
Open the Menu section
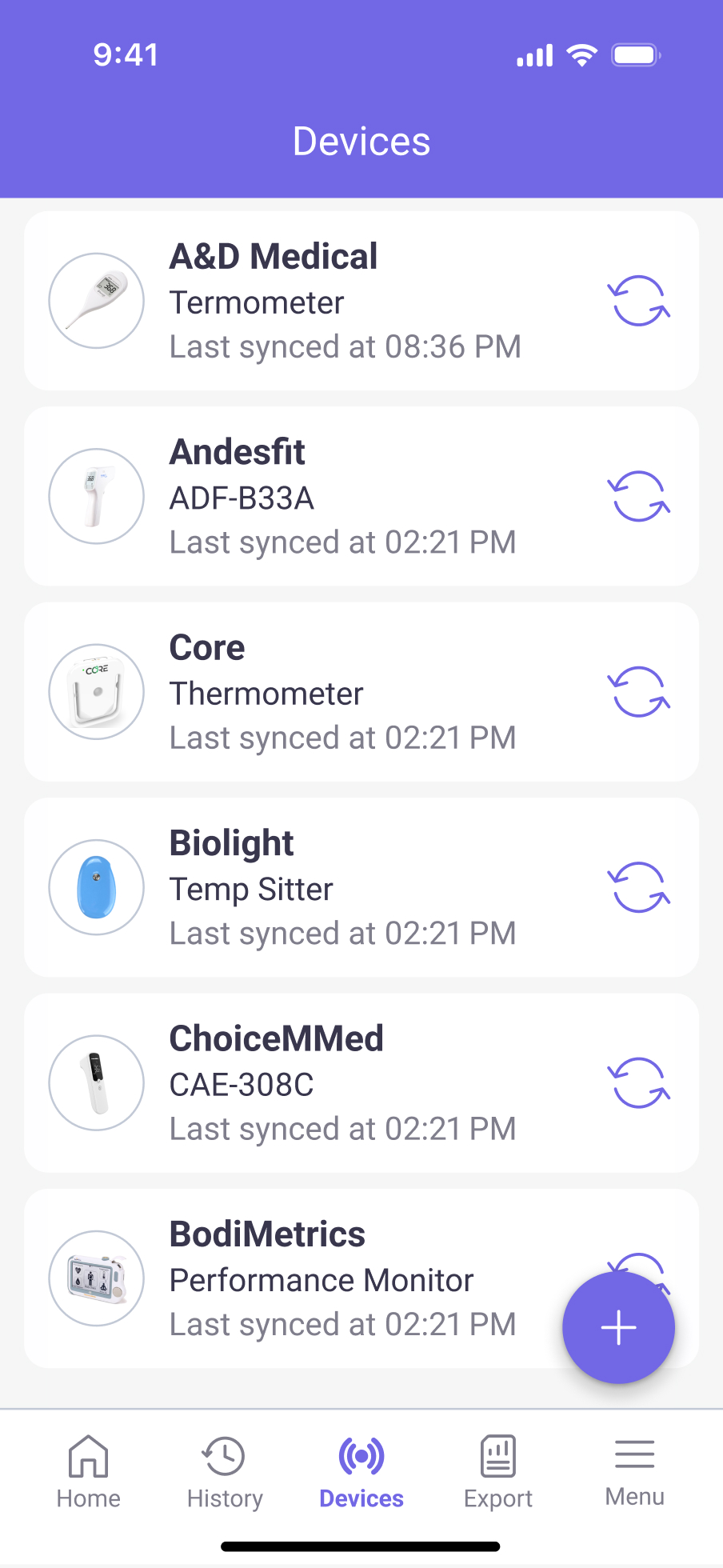tap(634, 1470)
